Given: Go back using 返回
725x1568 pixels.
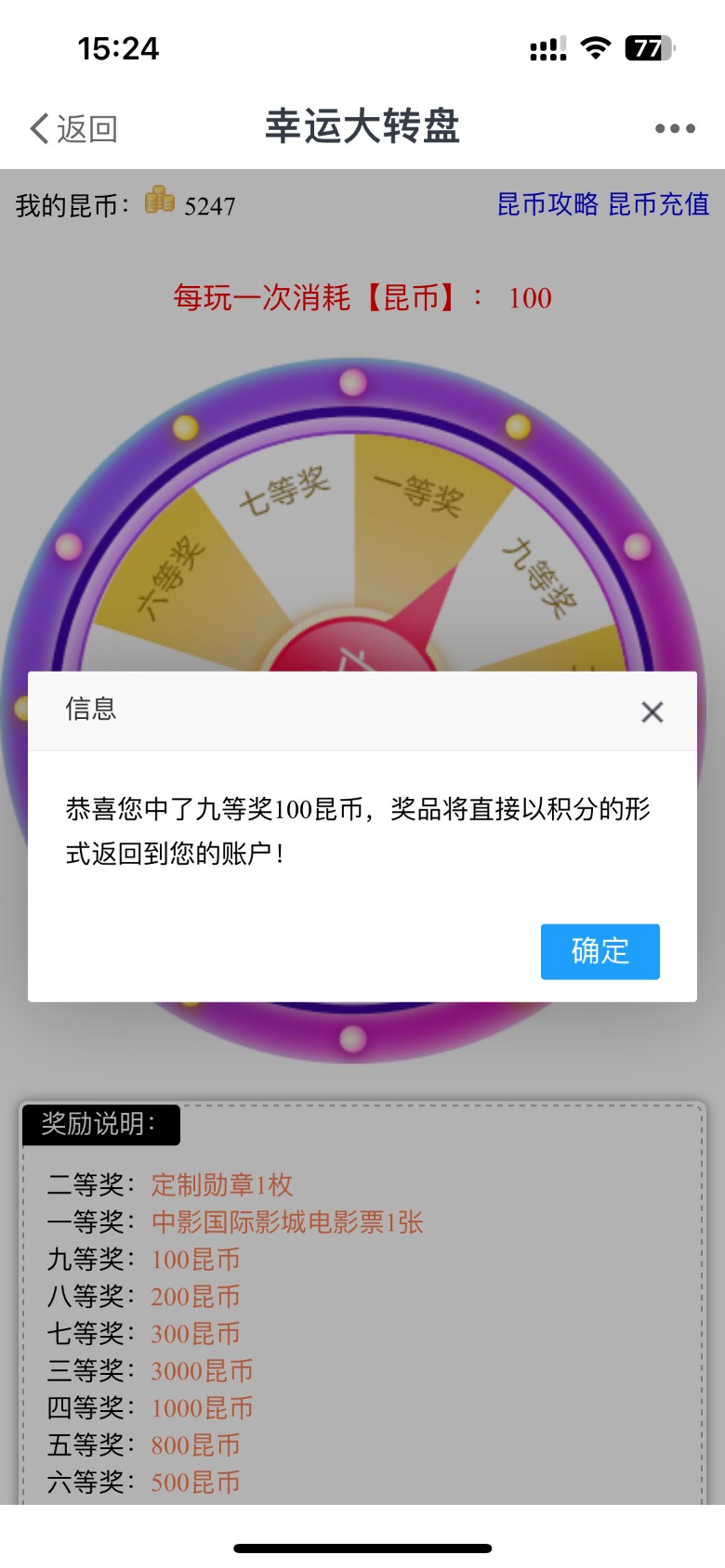Looking at the screenshot, I should [74, 128].
